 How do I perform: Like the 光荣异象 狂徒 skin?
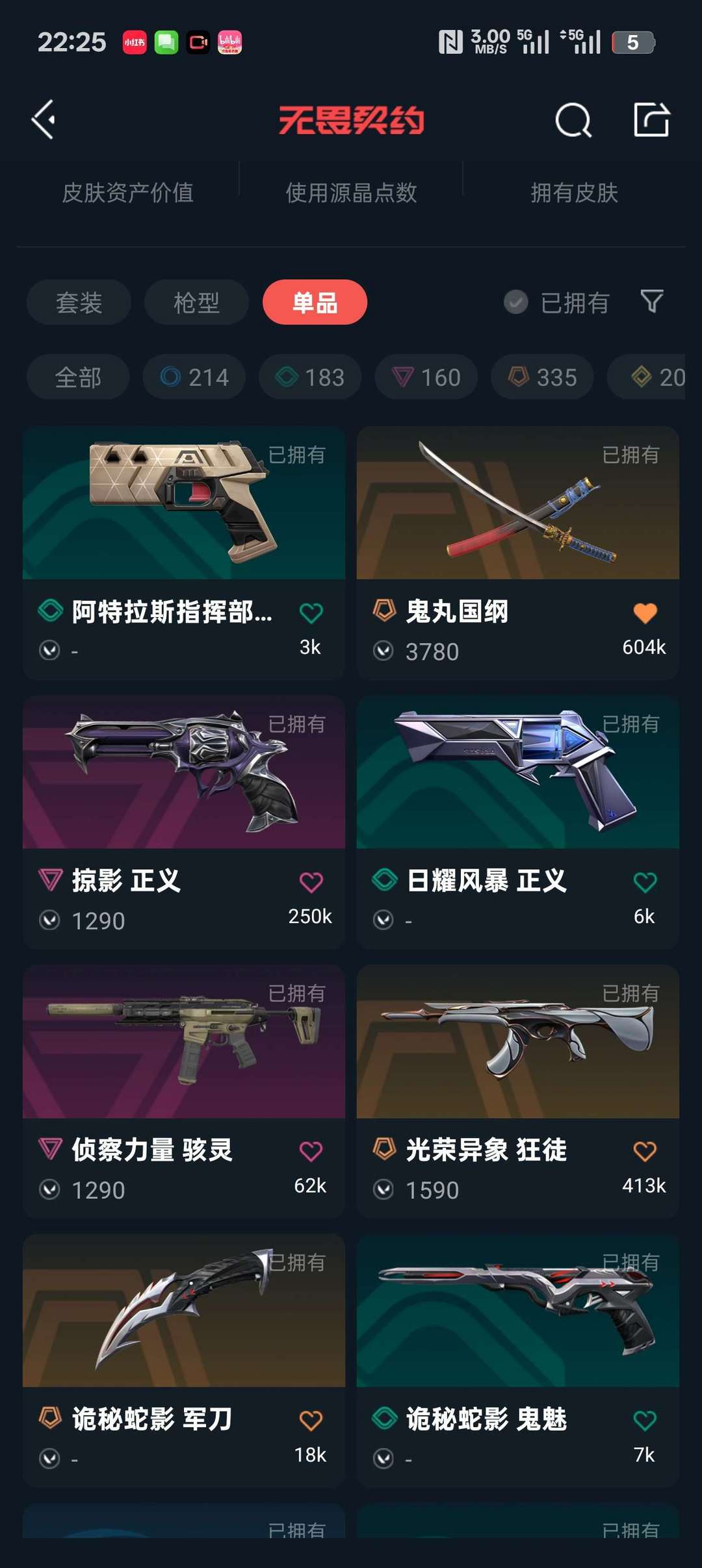click(x=645, y=1151)
